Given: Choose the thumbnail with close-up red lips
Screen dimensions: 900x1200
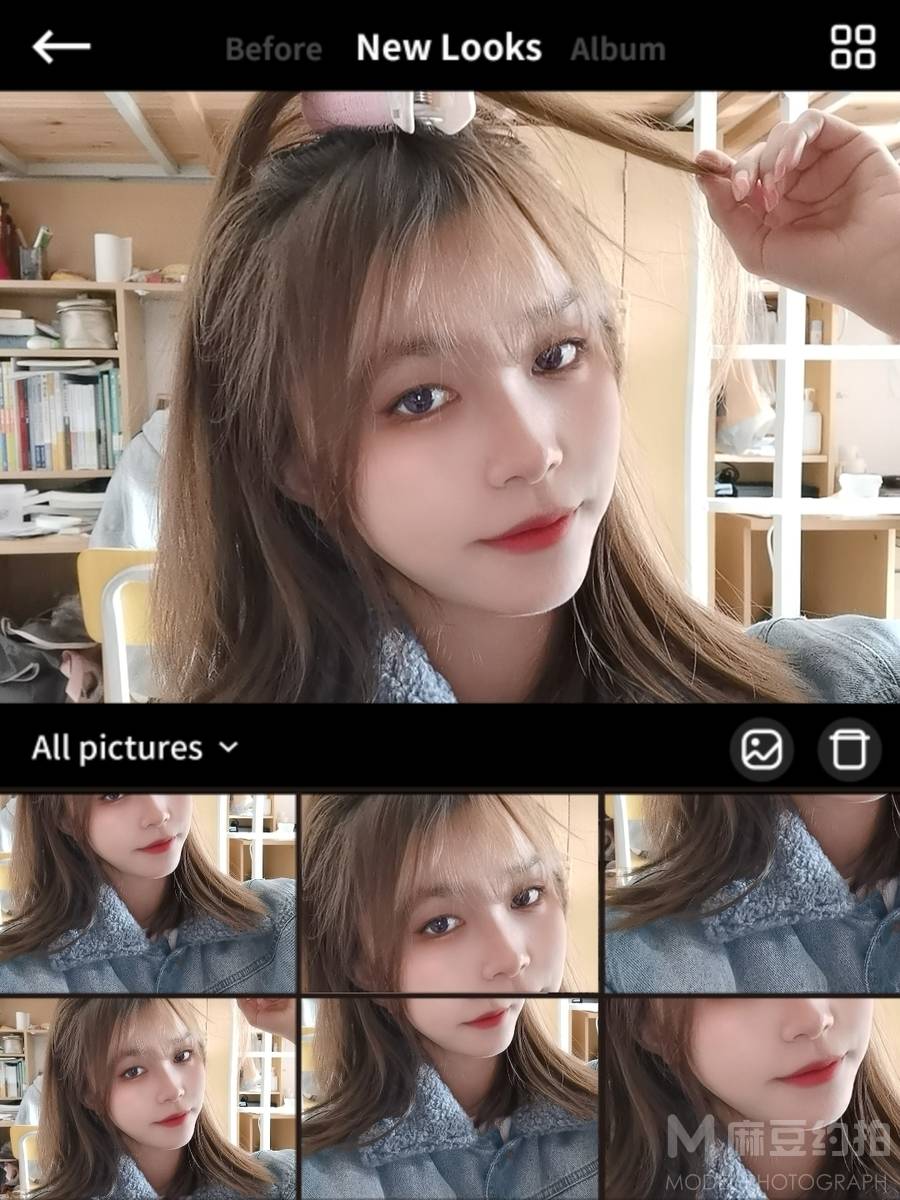Looking at the screenshot, I should (x=752, y=1098).
